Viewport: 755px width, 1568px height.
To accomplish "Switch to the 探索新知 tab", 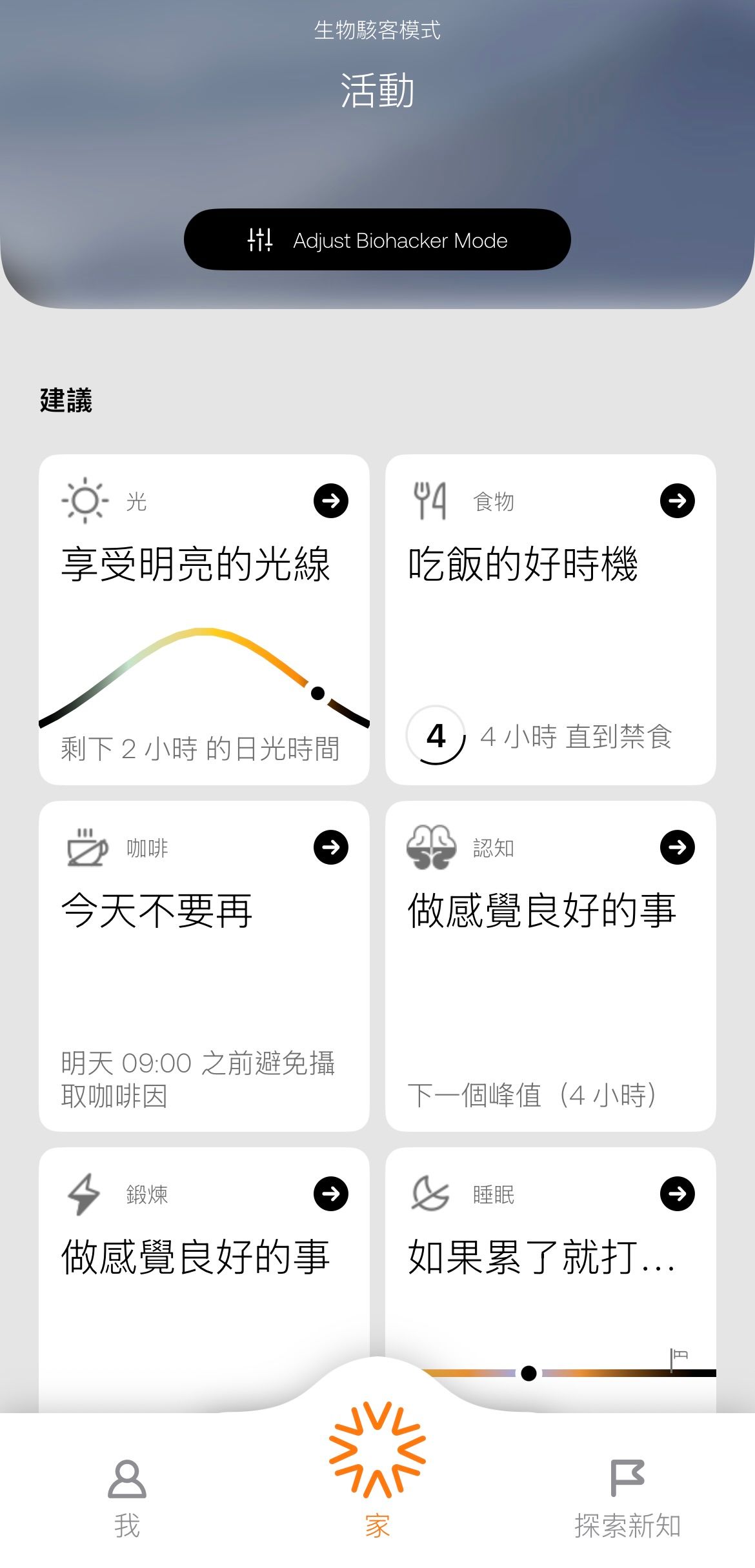I will (x=627, y=1497).
